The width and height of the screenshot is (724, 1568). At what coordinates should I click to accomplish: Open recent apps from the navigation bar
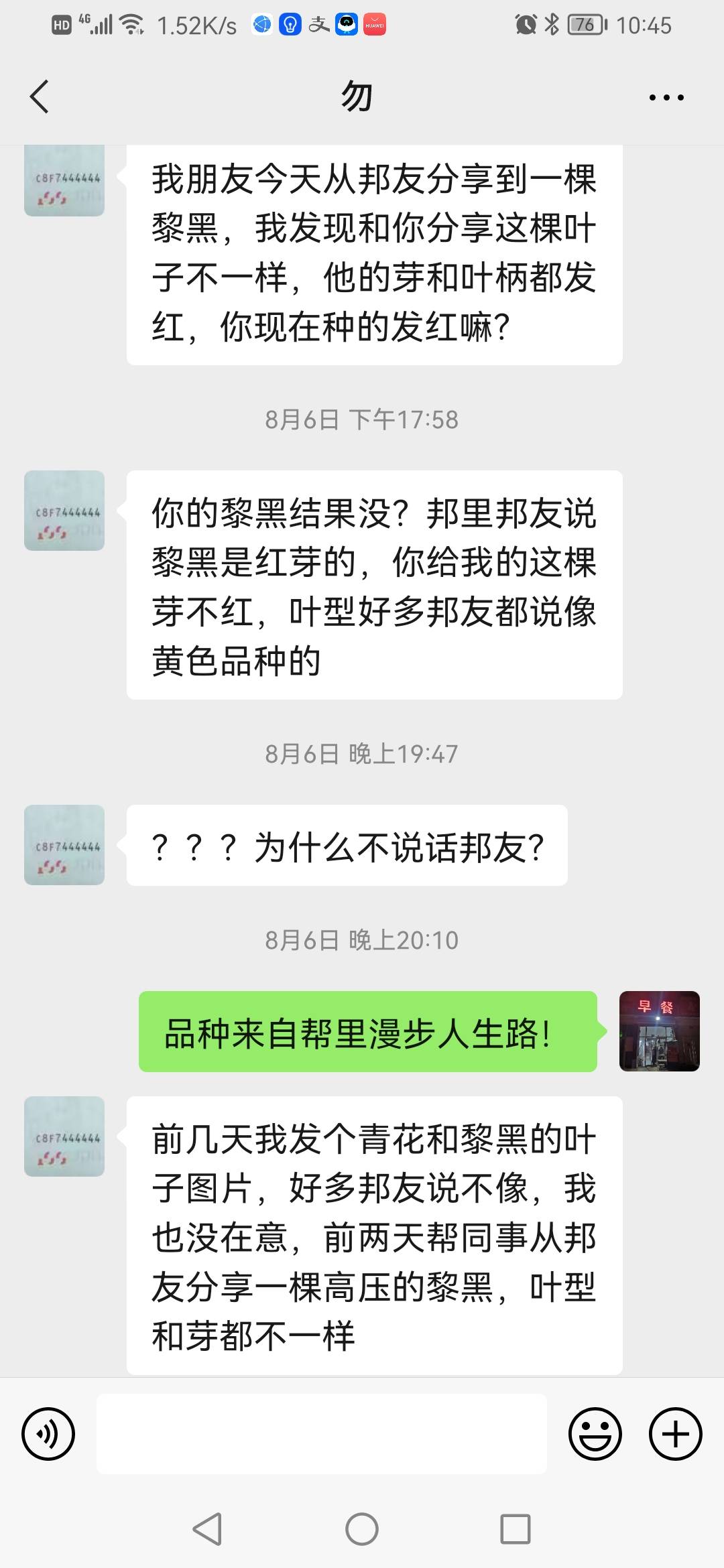click(516, 1530)
